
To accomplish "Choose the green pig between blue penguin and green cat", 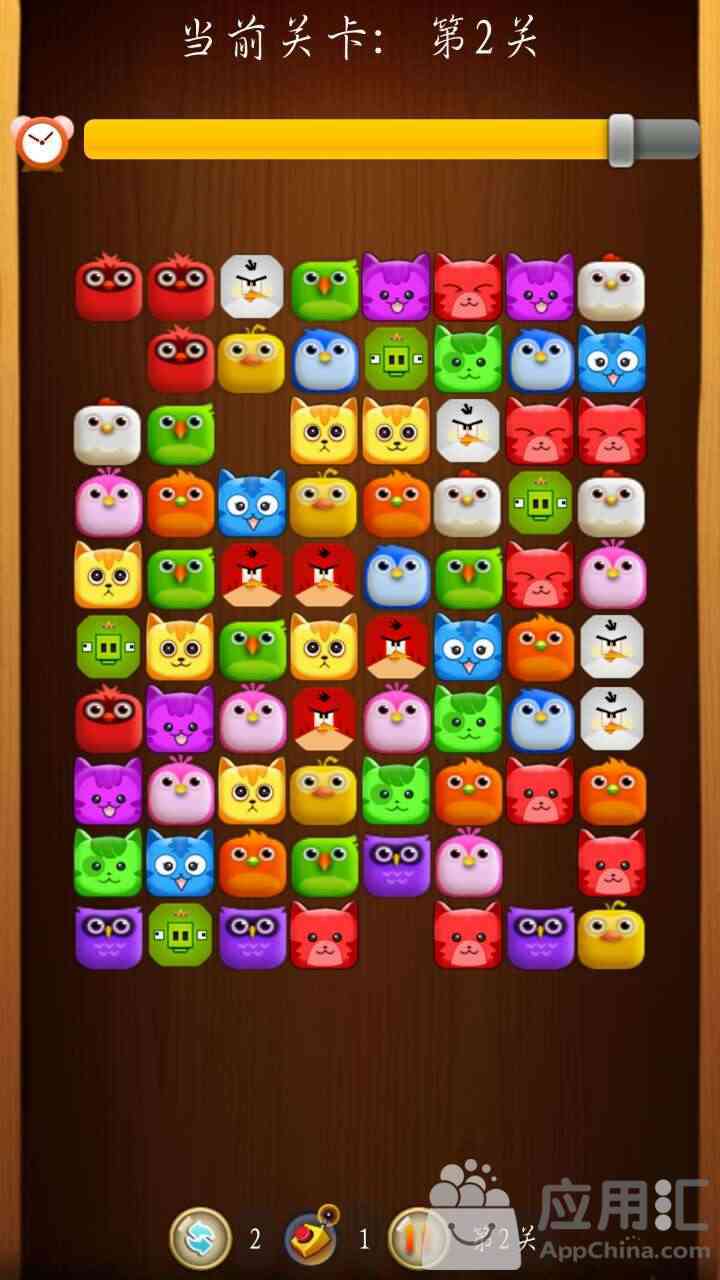I will (397, 360).
